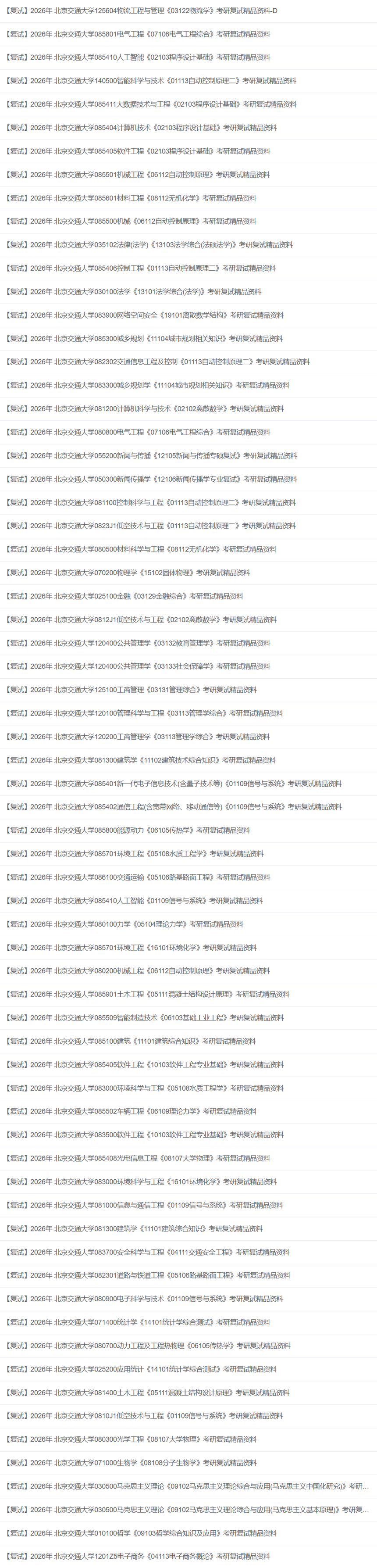
Task: Open 085100建筑《11101建筑综合知识》复试资料
Action: pyautogui.click(x=129, y=1041)
